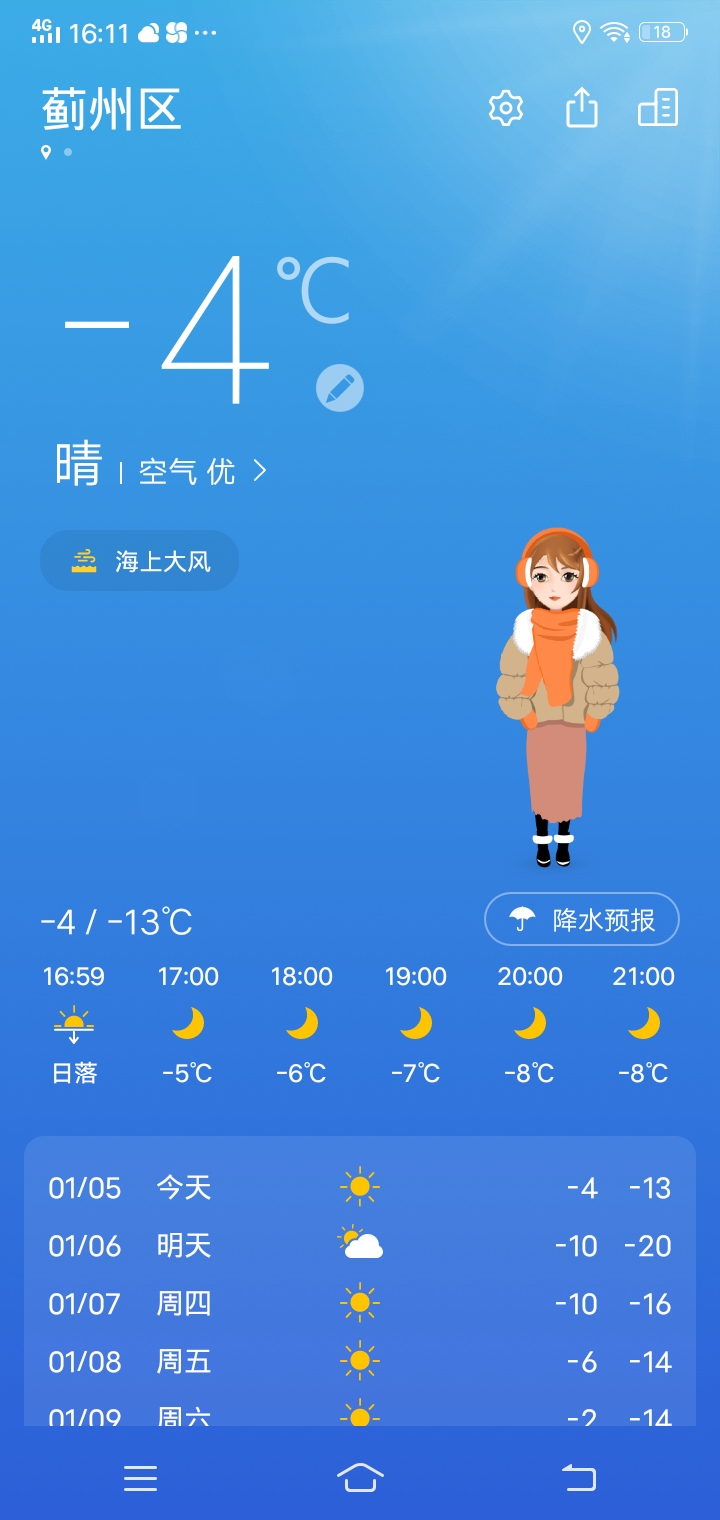Share the current weather
Screen dimensions: 720x1520
tap(582, 108)
